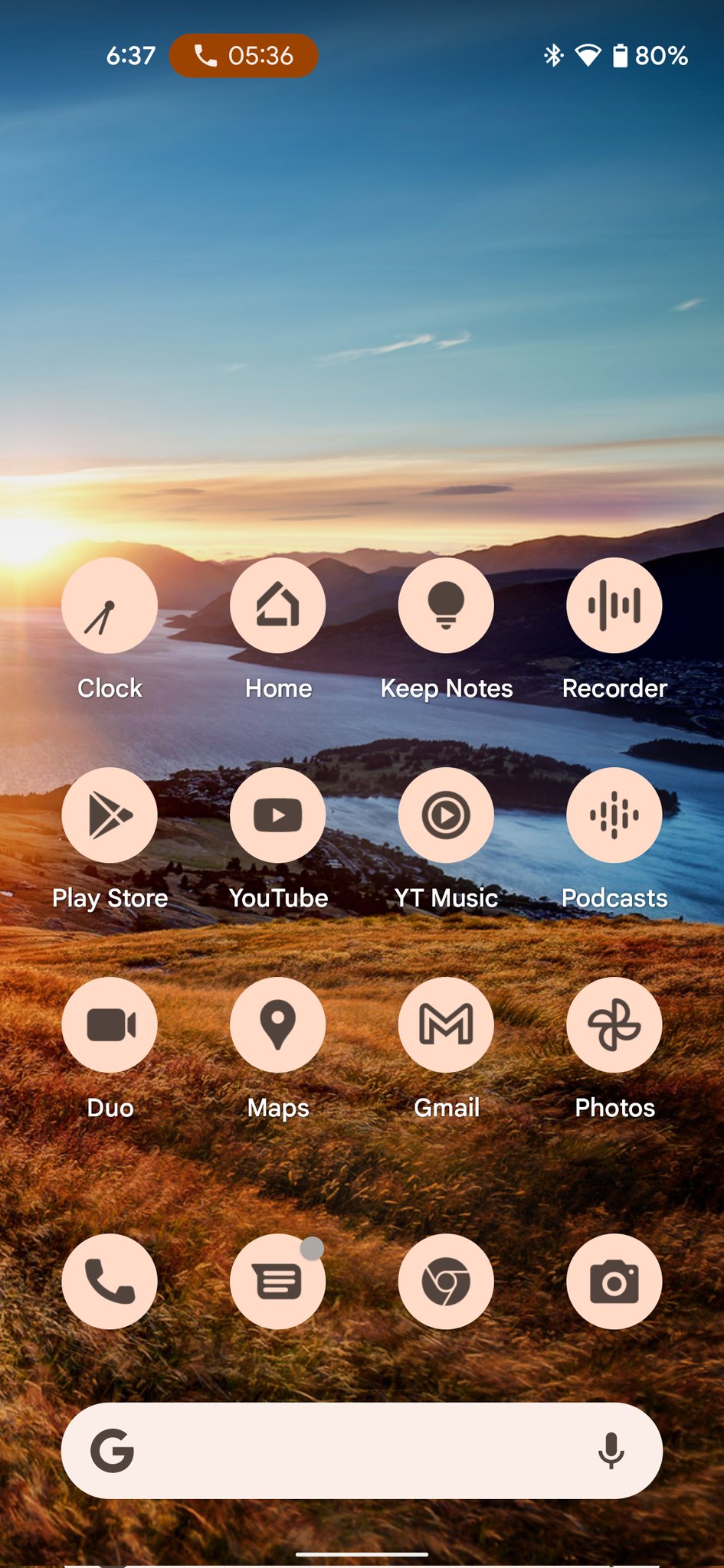Screen dimensions: 724x1568
Task: Launch the Photos app
Action: coord(614,1024)
